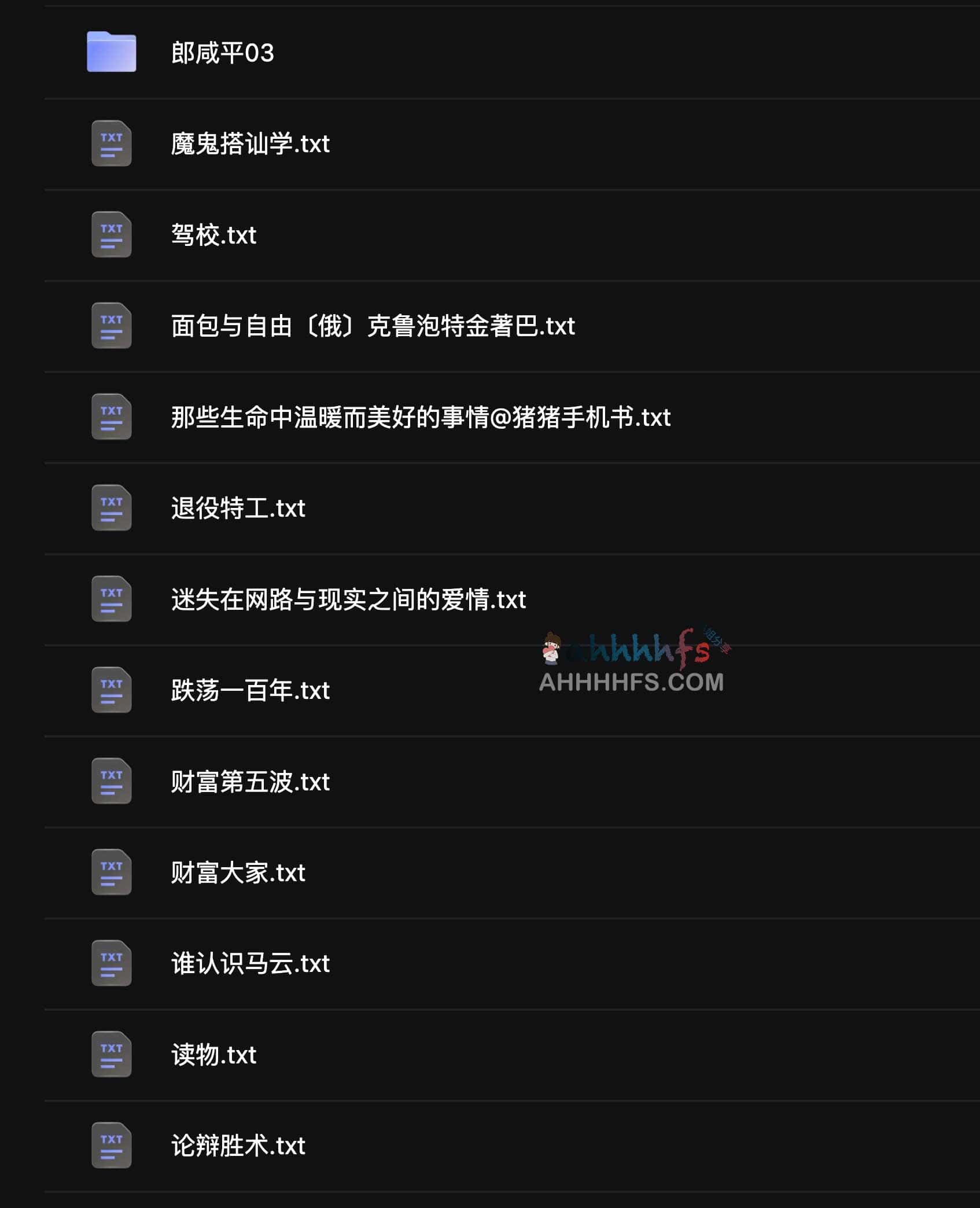Open the file 魔鬼搭讪学.txt
Screen dimensions: 980x1208
point(250,144)
